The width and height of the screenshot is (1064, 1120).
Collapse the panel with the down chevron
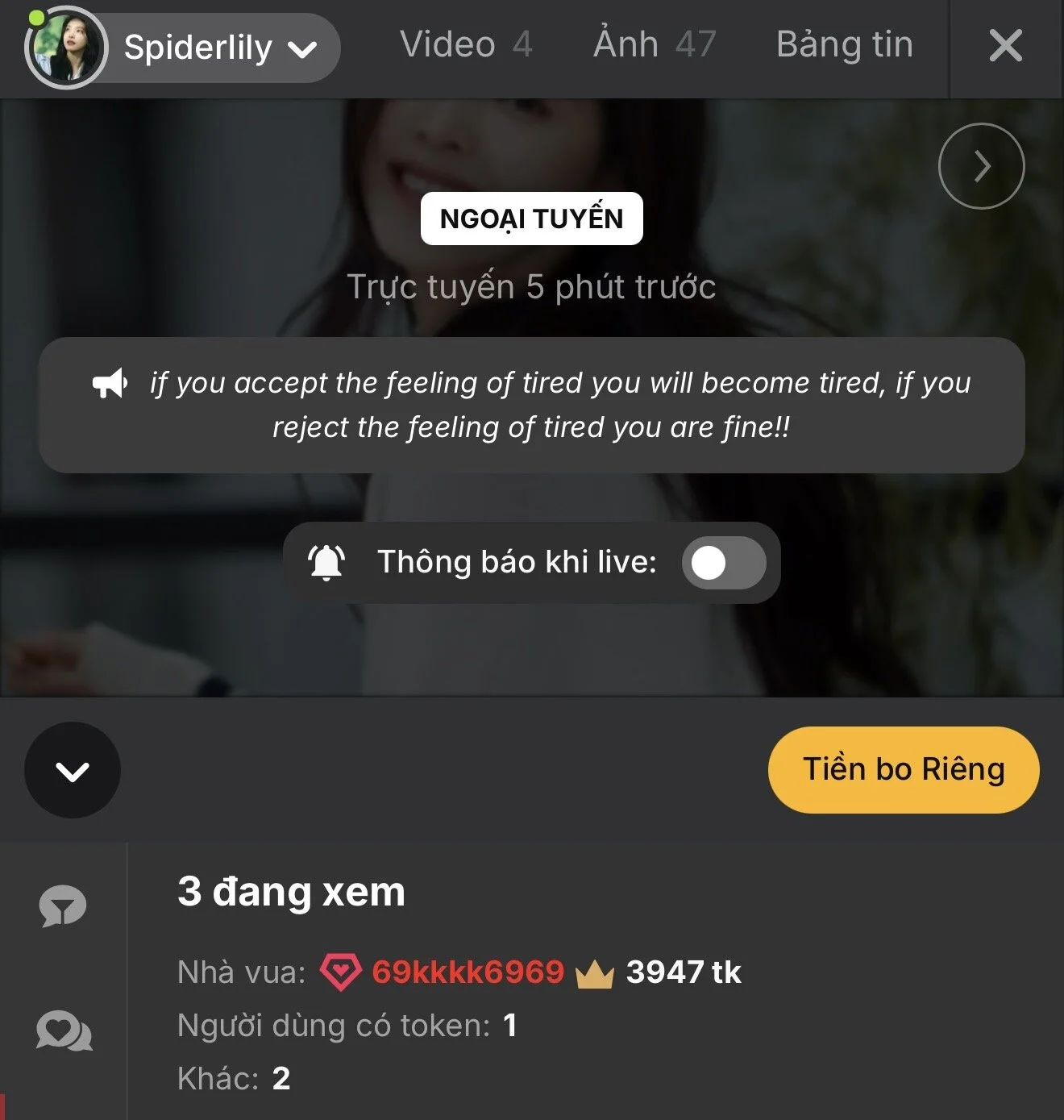(73, 771)
